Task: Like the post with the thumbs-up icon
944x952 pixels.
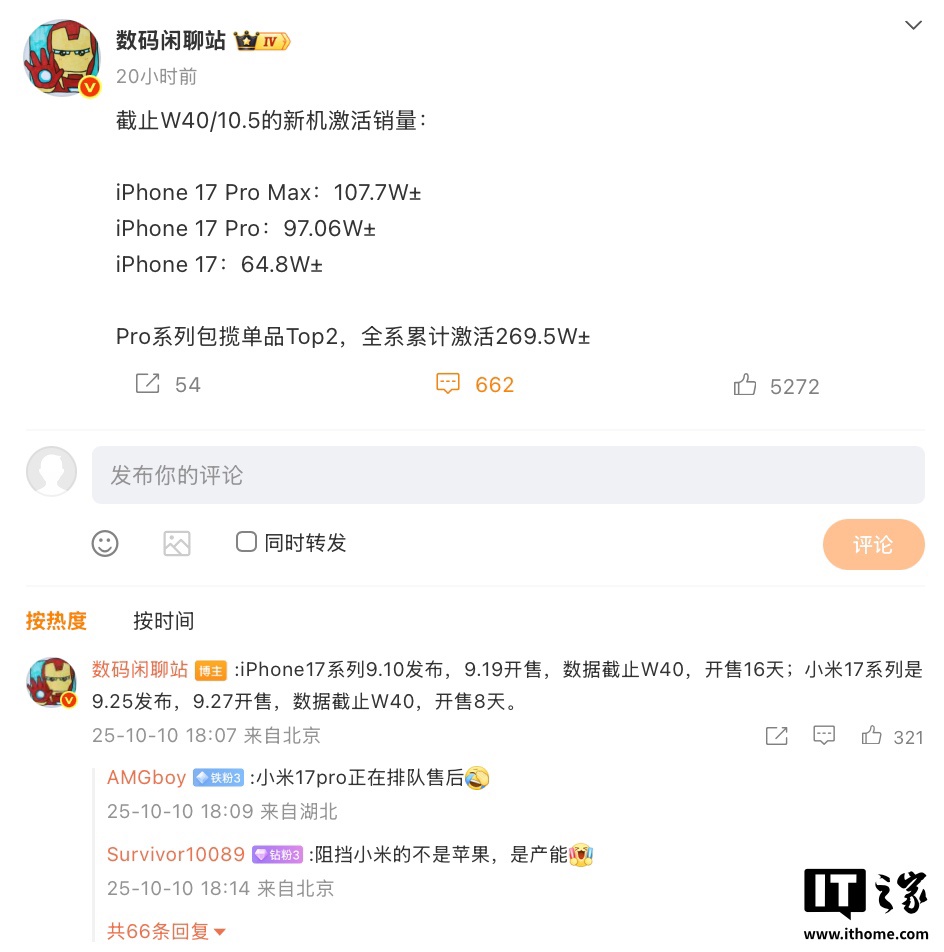Action: pos(745,383)
